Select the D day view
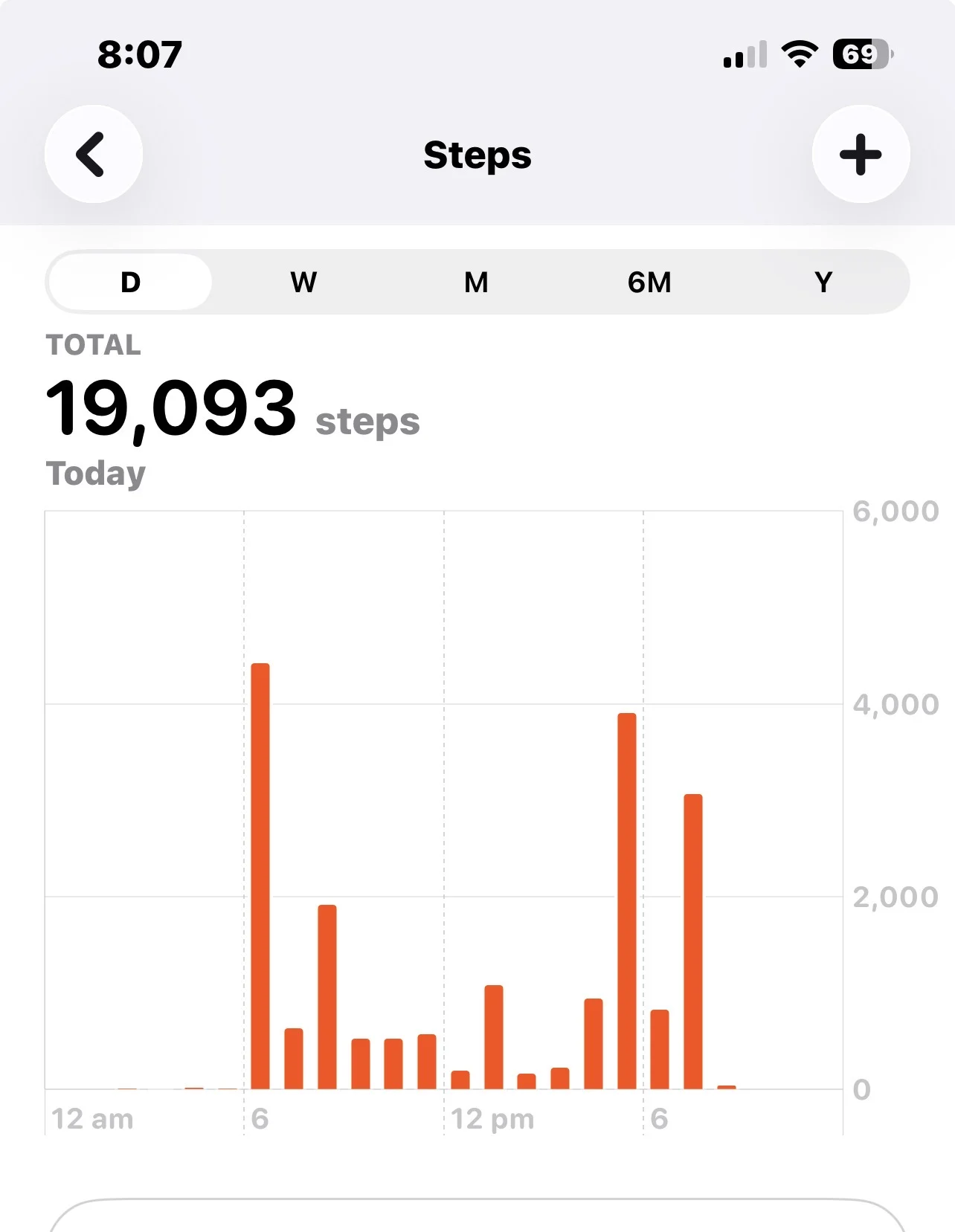 pos(130,282)
